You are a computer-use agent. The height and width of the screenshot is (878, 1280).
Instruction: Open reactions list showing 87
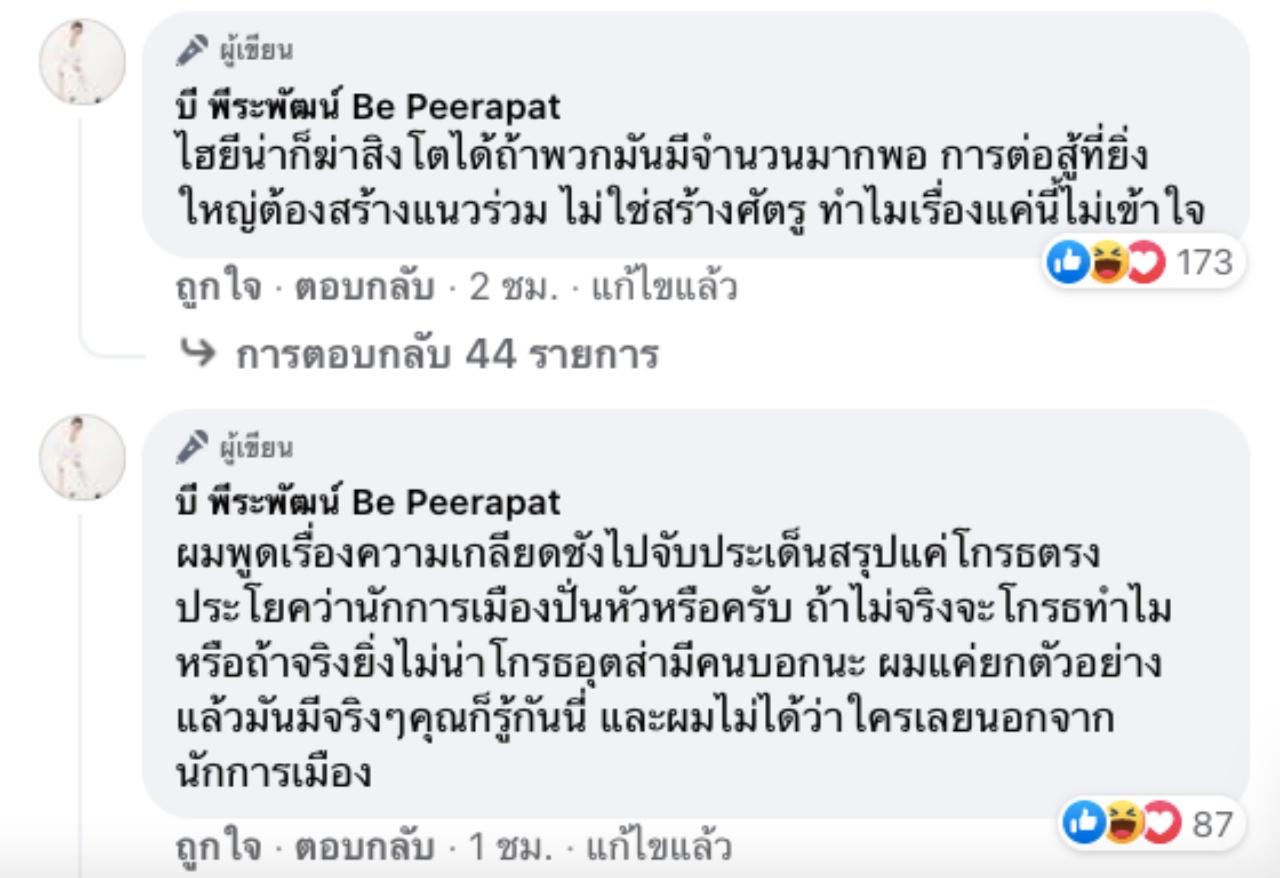pyautogui.click(x=1150, y=826)
